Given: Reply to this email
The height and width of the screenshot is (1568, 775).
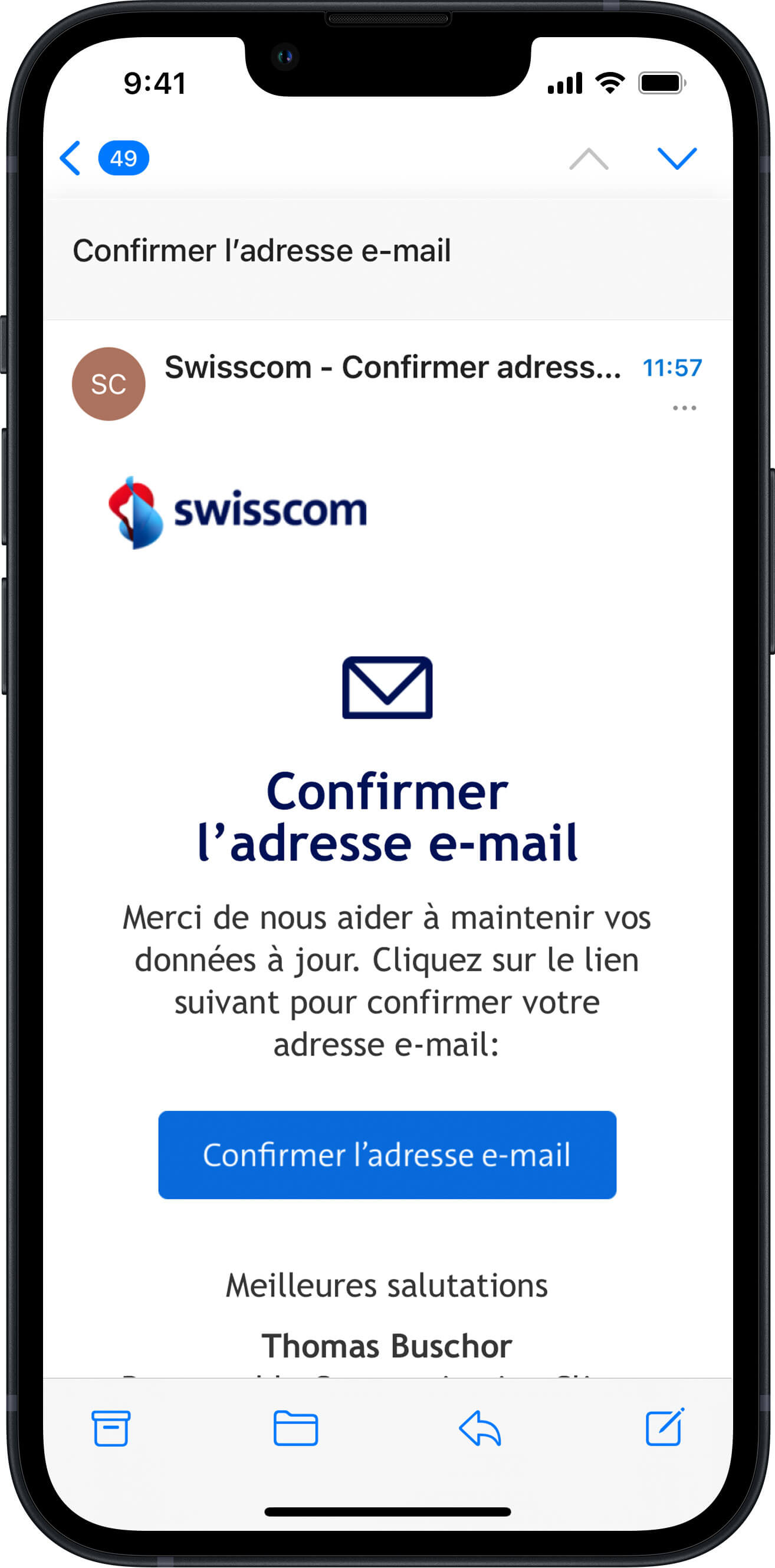Looking at the screenshot, I should click(x=480, y=1428).
